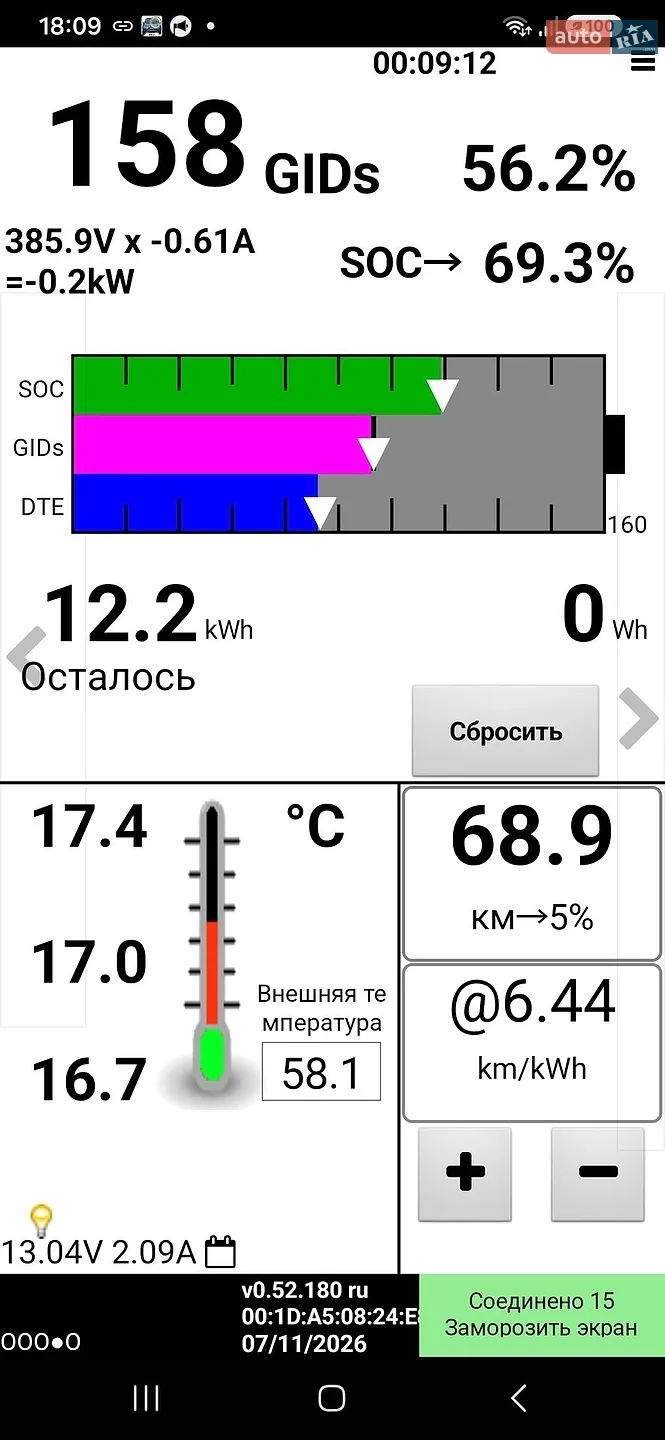Open the hamburger menu

tap(642, 63)
